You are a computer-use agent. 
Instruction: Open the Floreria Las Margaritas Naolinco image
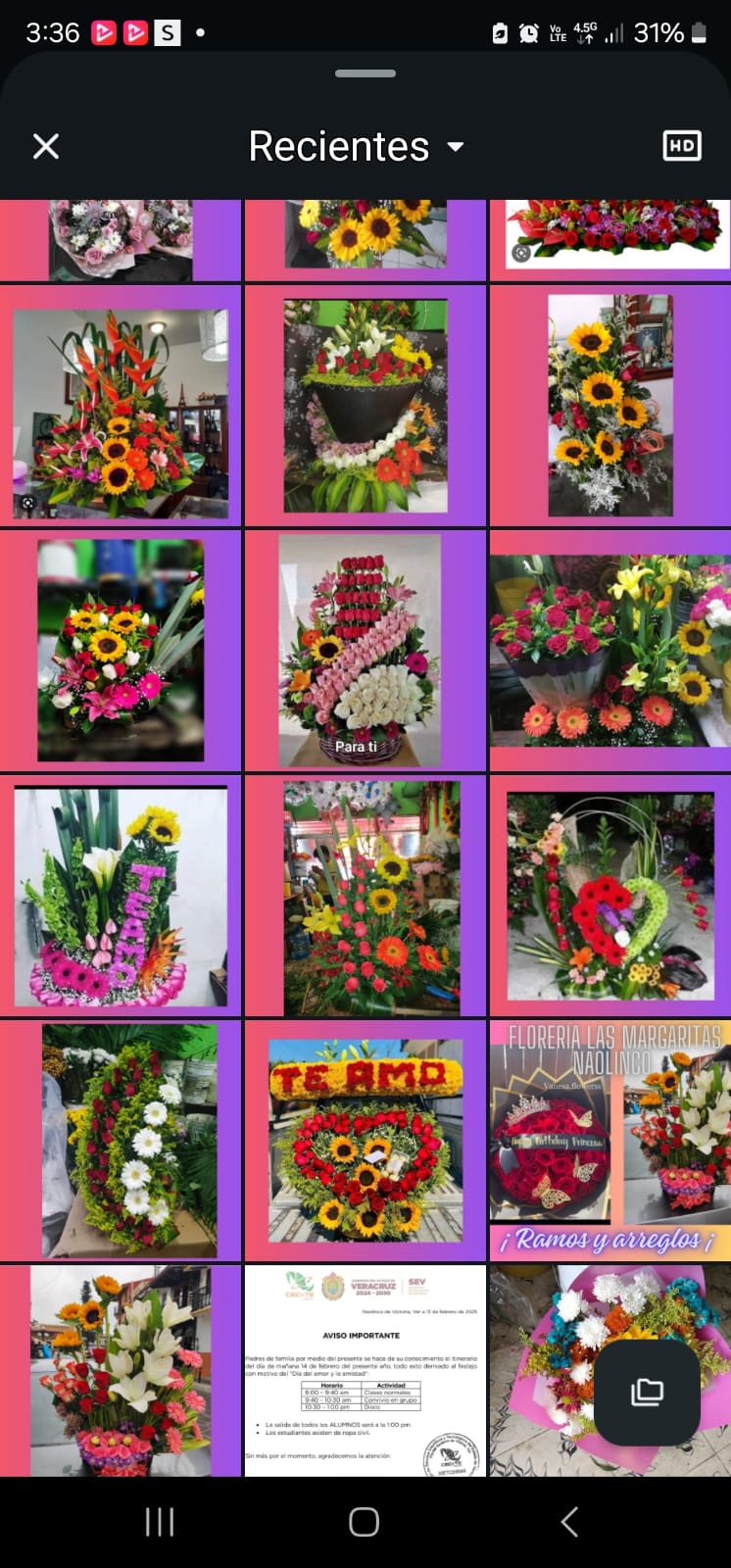pos(610,1141)
